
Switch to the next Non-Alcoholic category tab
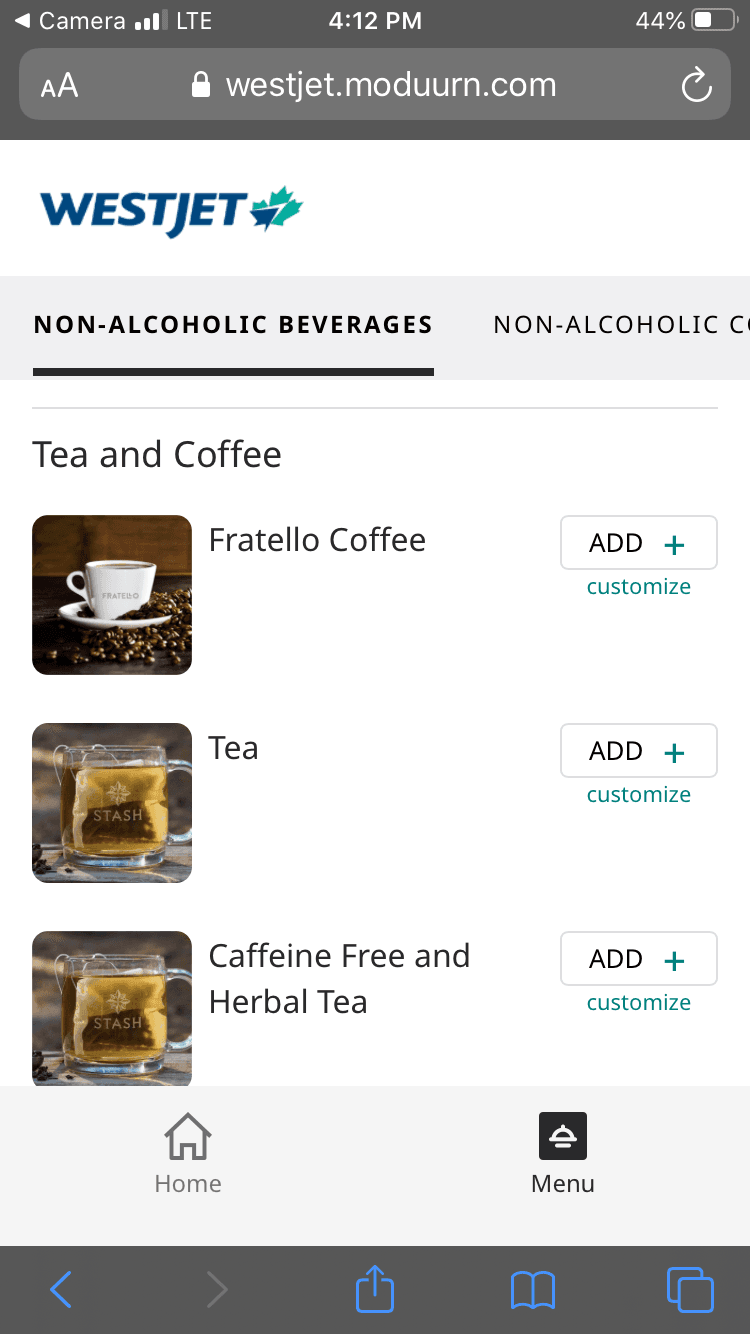[620, 325]
